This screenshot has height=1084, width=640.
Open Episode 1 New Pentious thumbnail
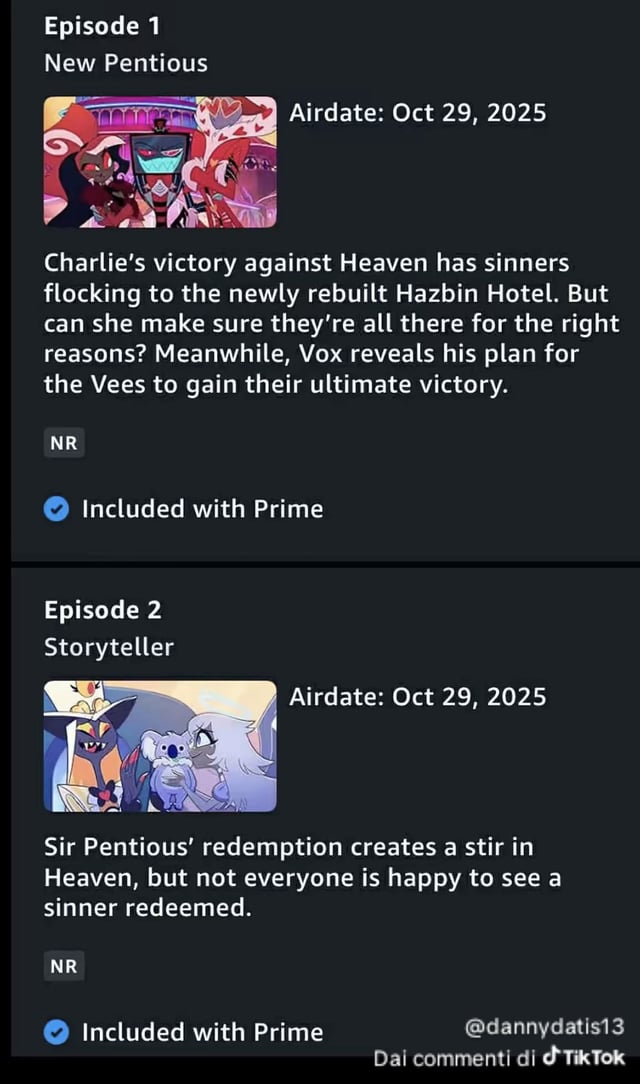[x=160, y=162]
